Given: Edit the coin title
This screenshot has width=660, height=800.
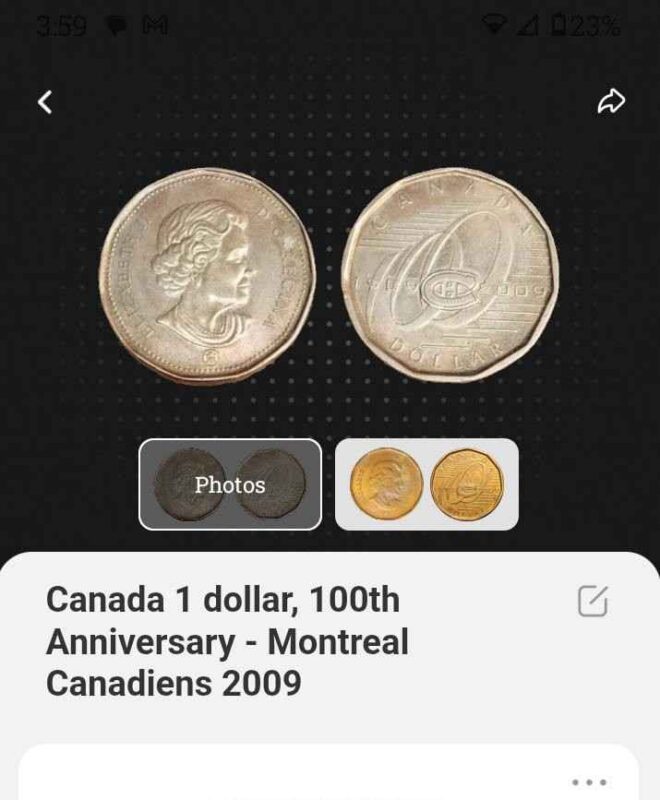Looking at the screenshot, I should tap(592, 600).
